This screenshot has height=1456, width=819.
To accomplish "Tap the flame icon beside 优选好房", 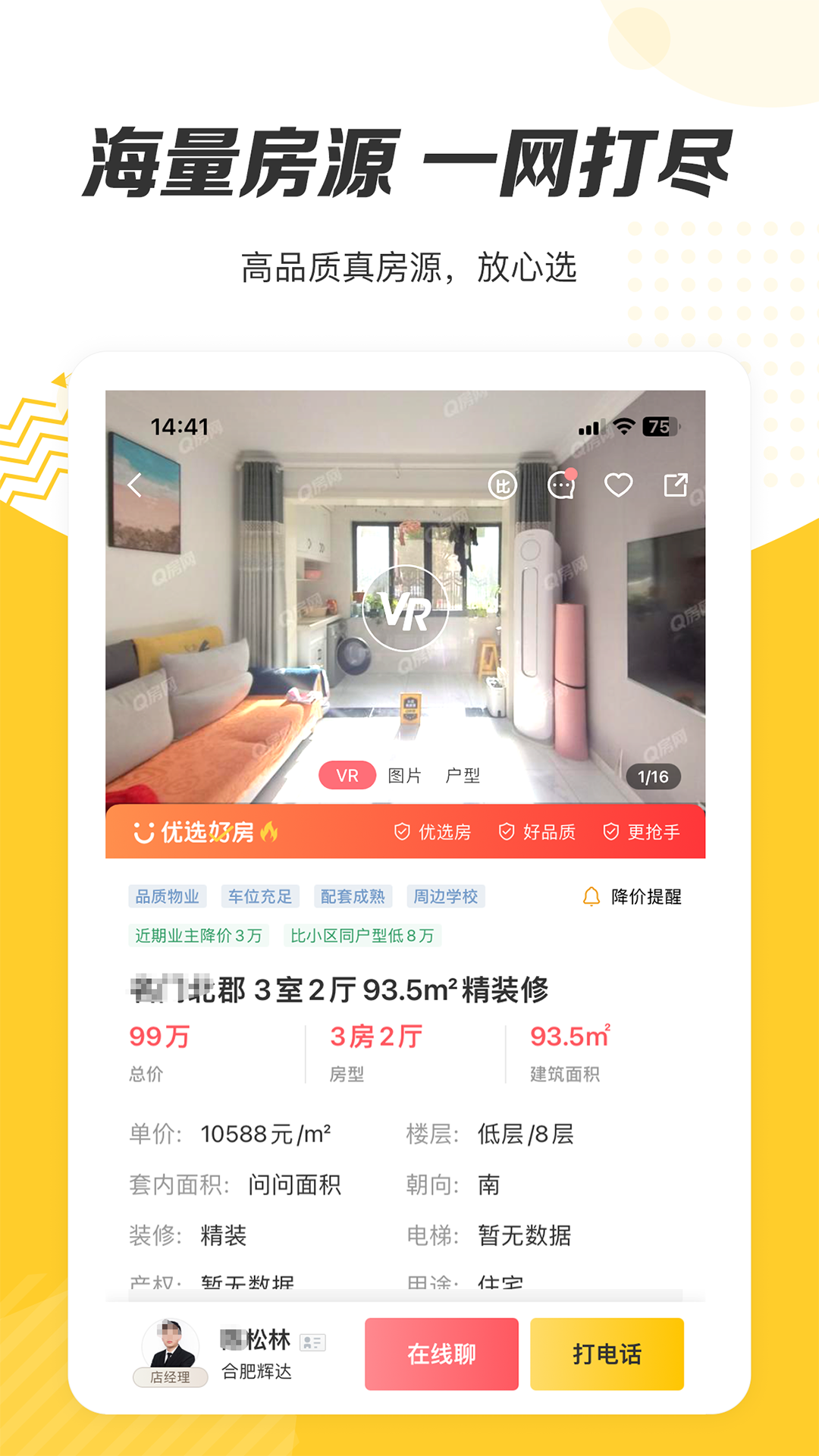I will click(x=270, y=833).
